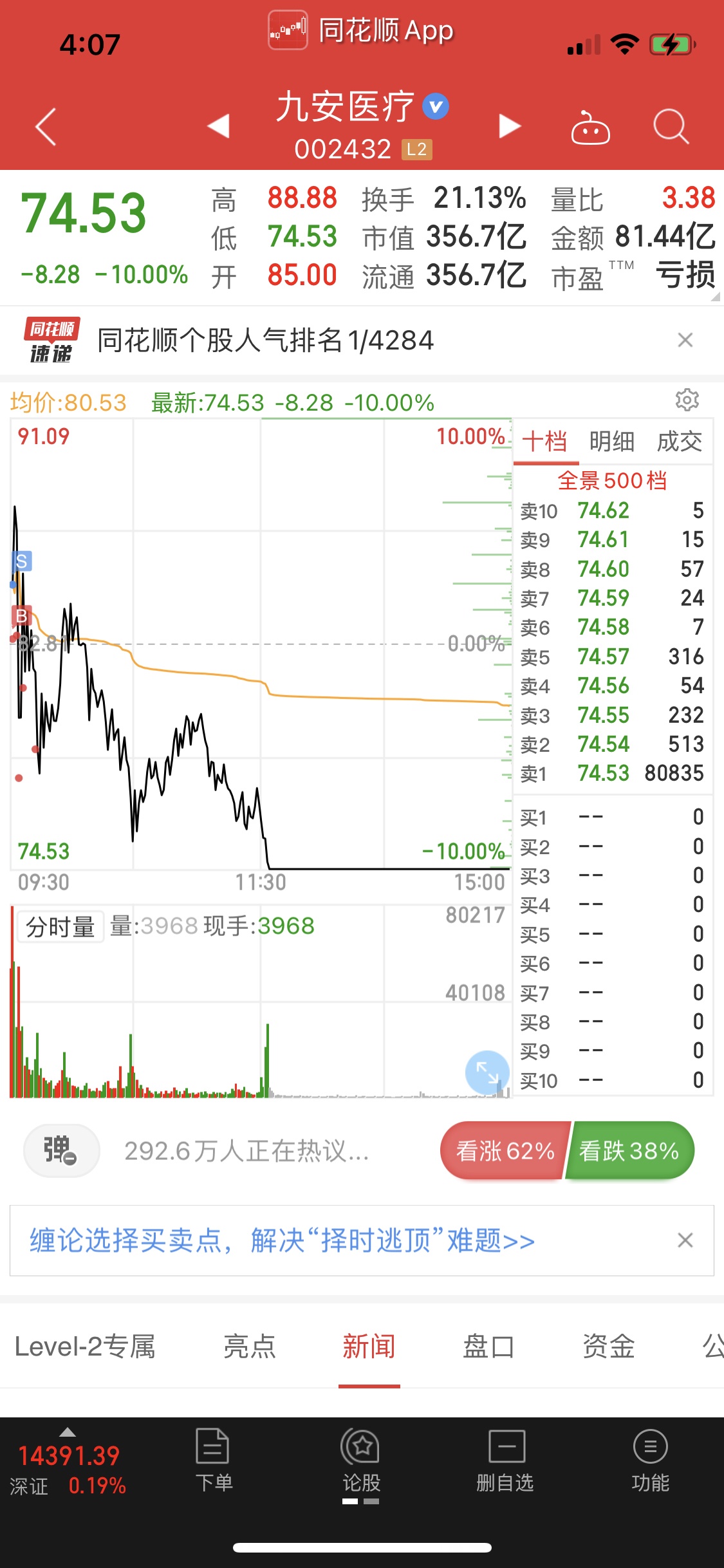
Task: Go back using the top-left arrow
Action: pos(46,126)
